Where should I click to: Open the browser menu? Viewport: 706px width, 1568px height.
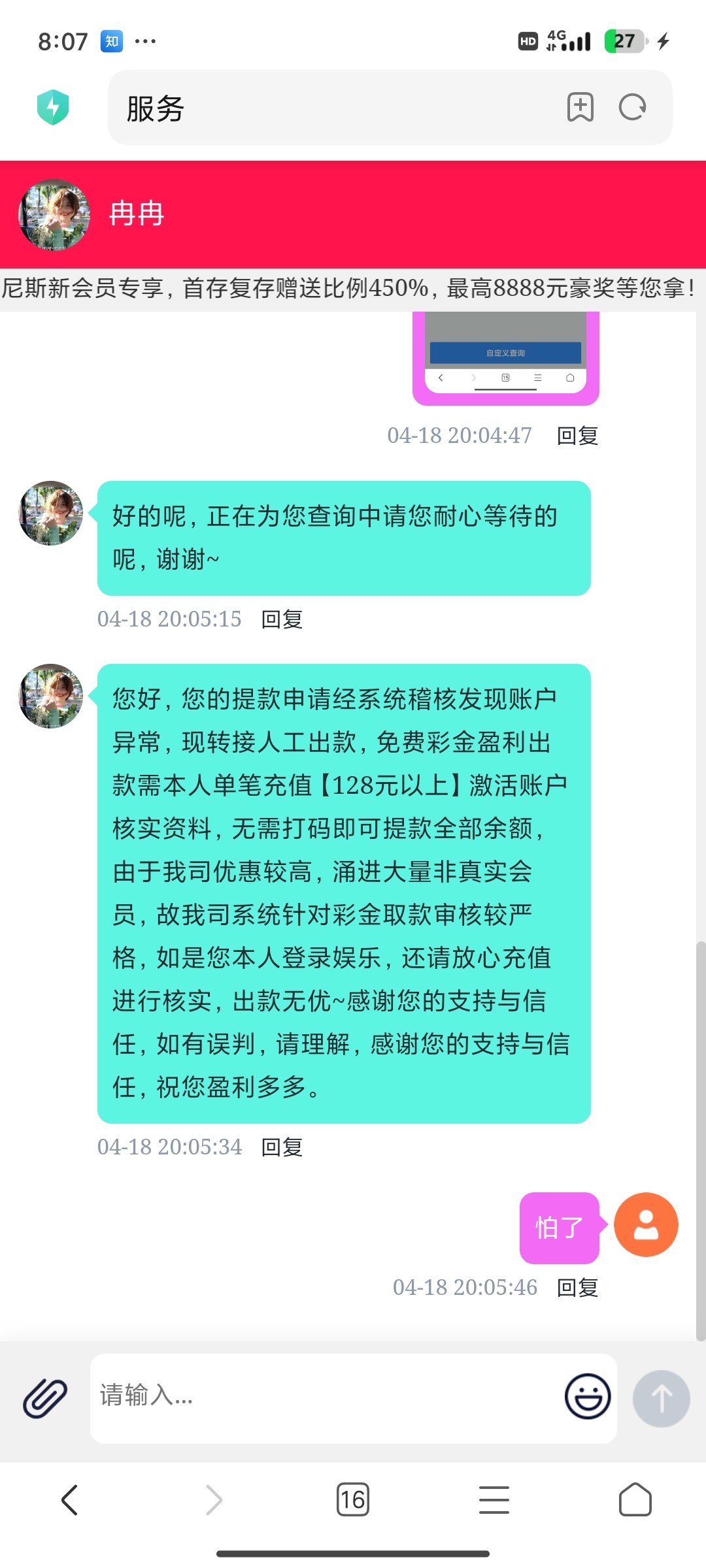[494, 1499]
